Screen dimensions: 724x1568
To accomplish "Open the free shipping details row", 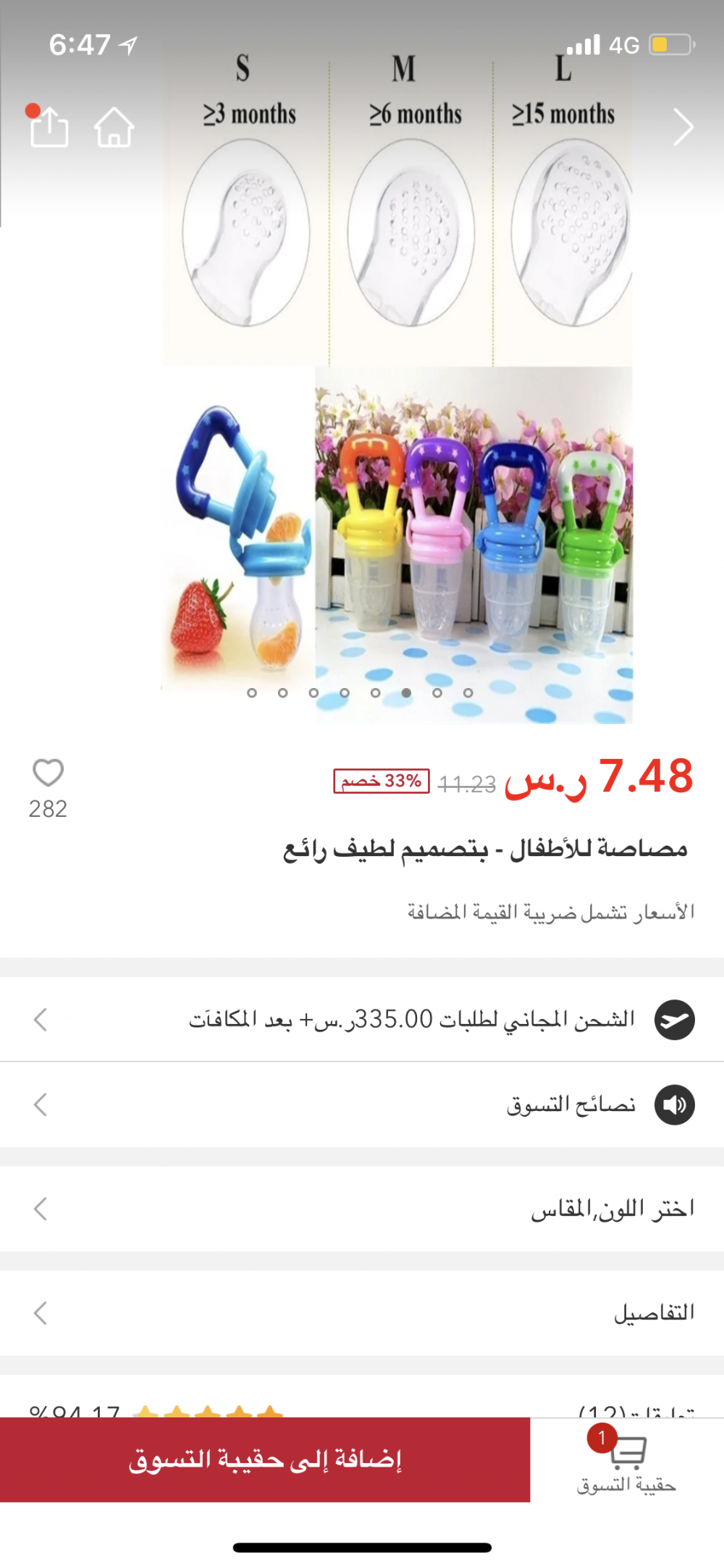I will click(362, 1019).
